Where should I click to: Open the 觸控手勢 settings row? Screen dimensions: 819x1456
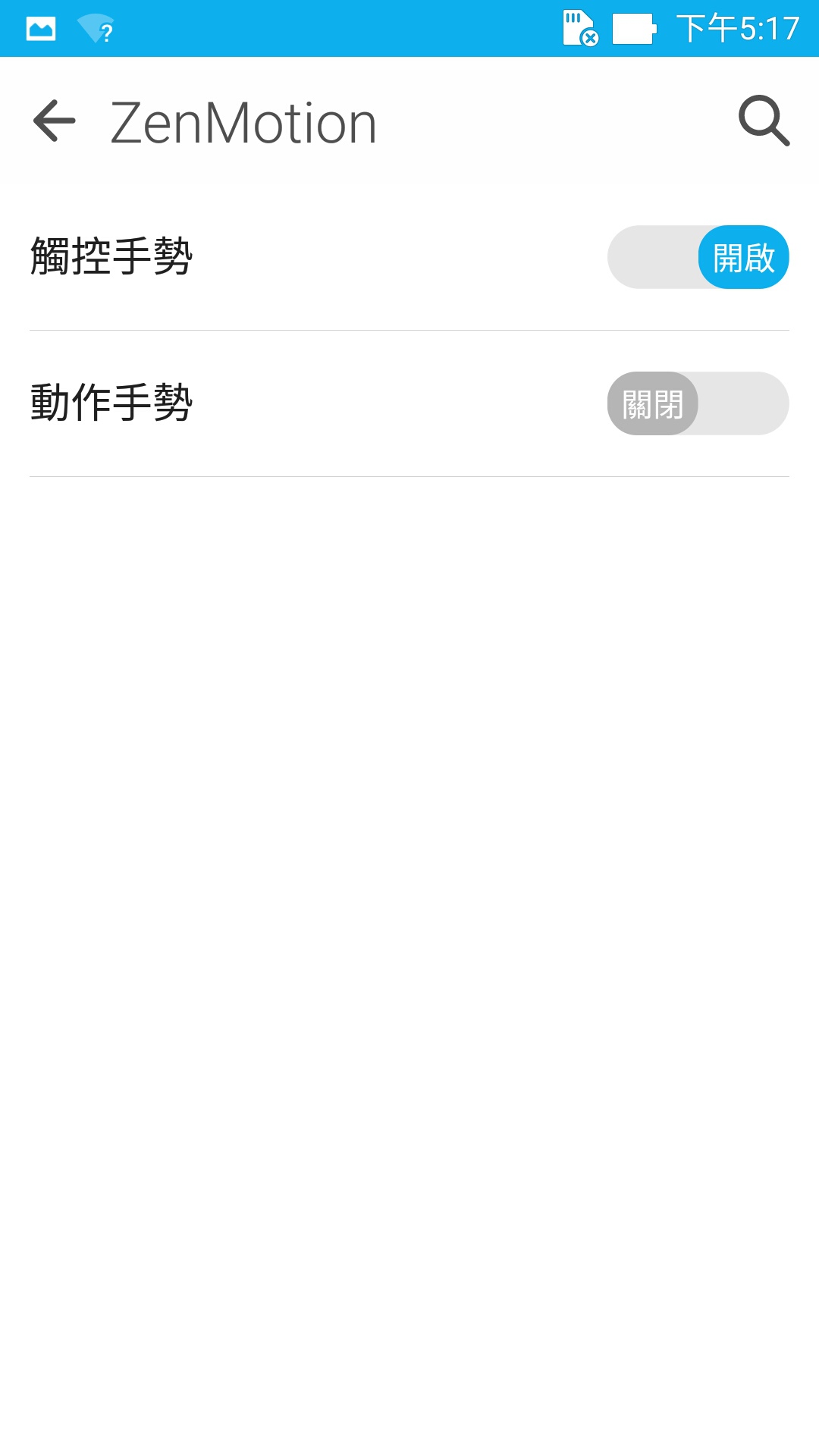409,257
